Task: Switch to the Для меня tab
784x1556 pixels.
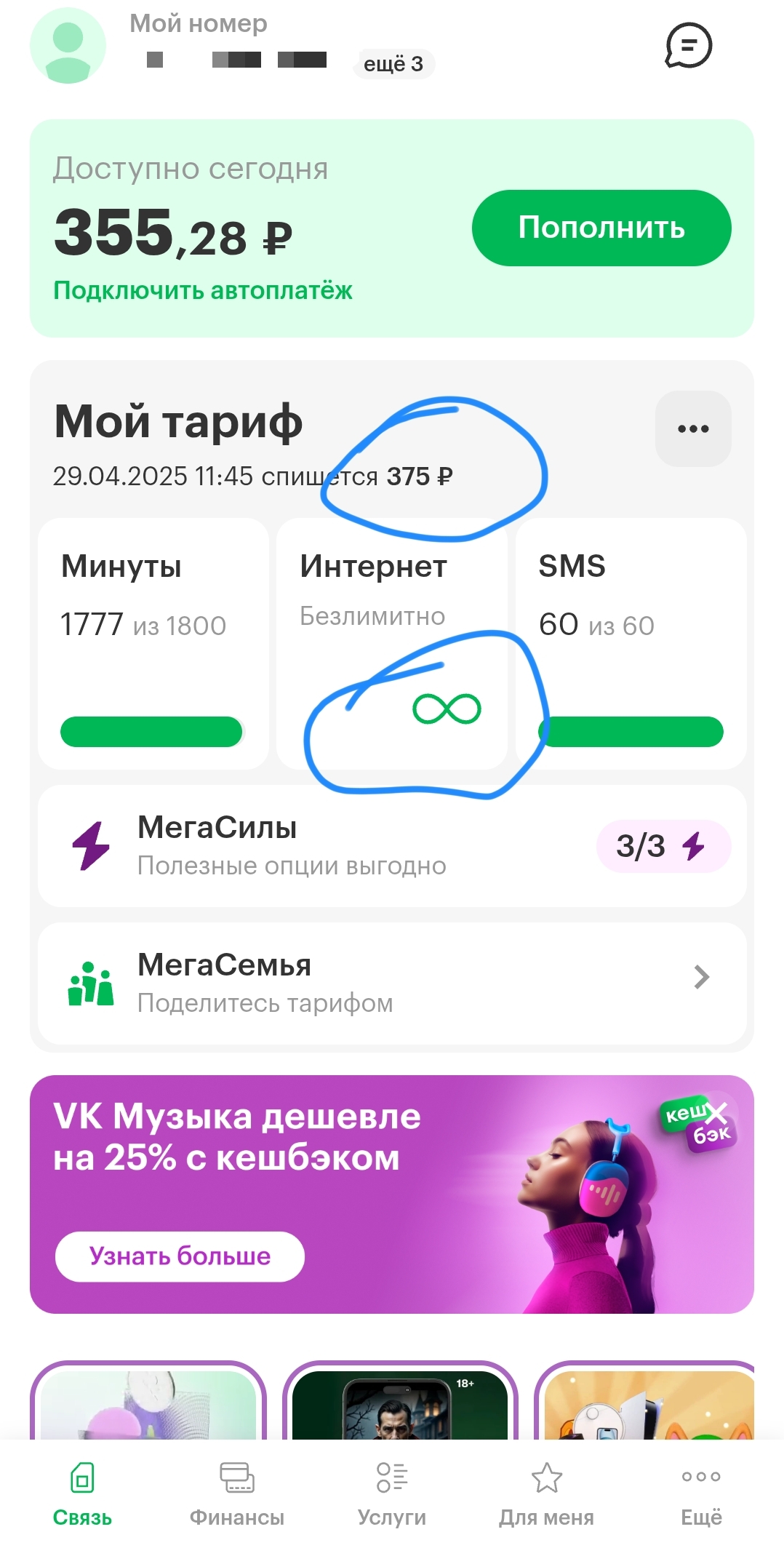Action: 546,1494
